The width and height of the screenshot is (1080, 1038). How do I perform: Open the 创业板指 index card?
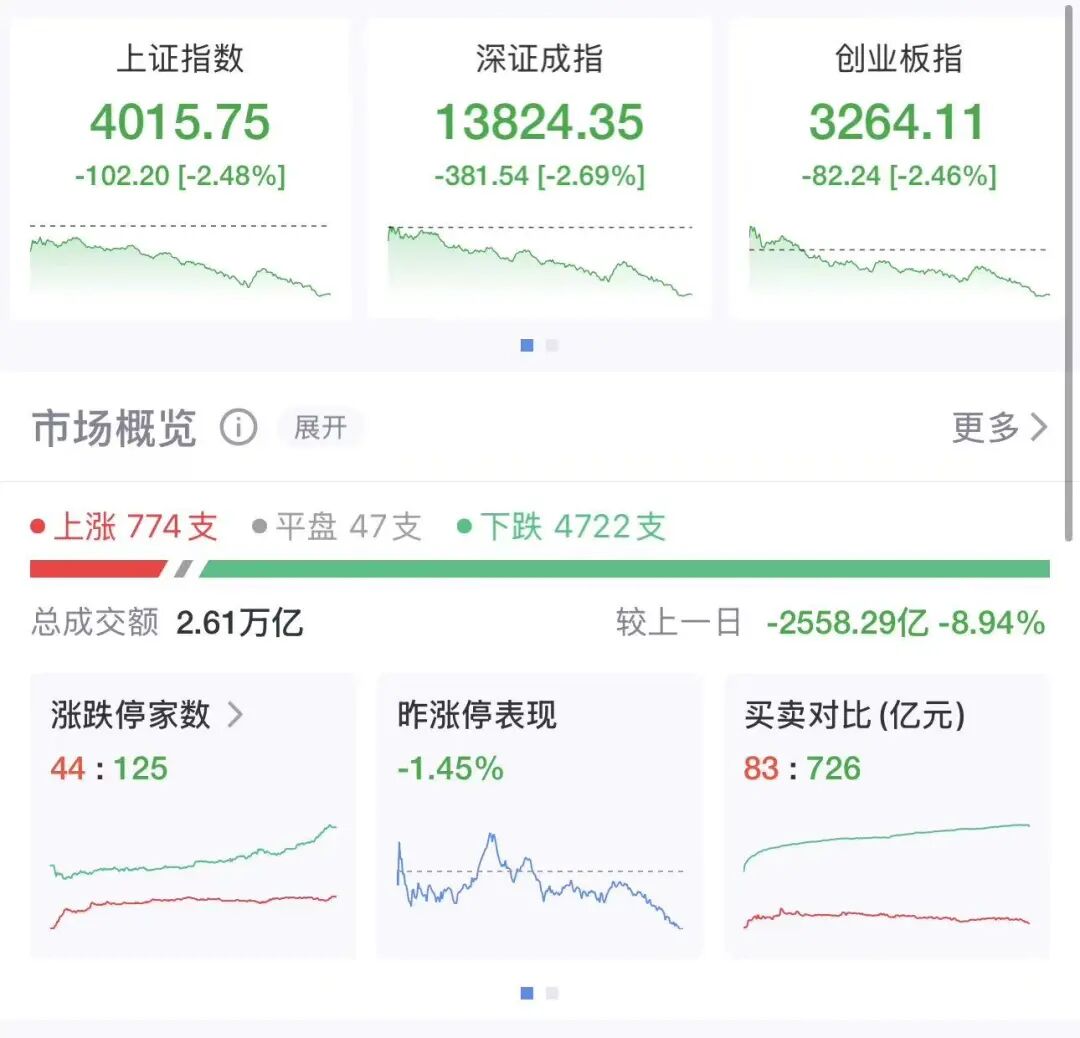[x=896, y=168]
